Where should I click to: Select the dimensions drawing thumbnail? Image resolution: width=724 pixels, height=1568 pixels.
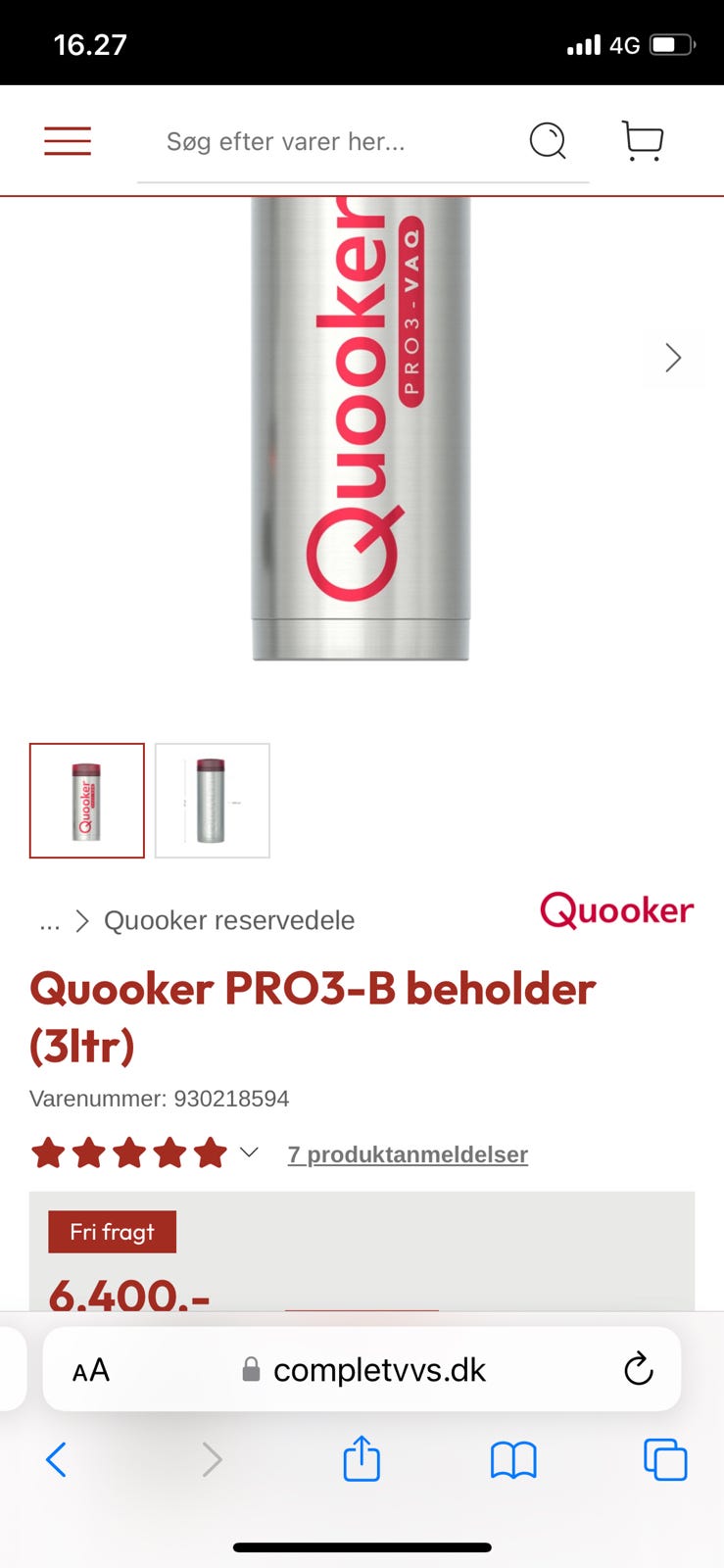tap(212, 800)
